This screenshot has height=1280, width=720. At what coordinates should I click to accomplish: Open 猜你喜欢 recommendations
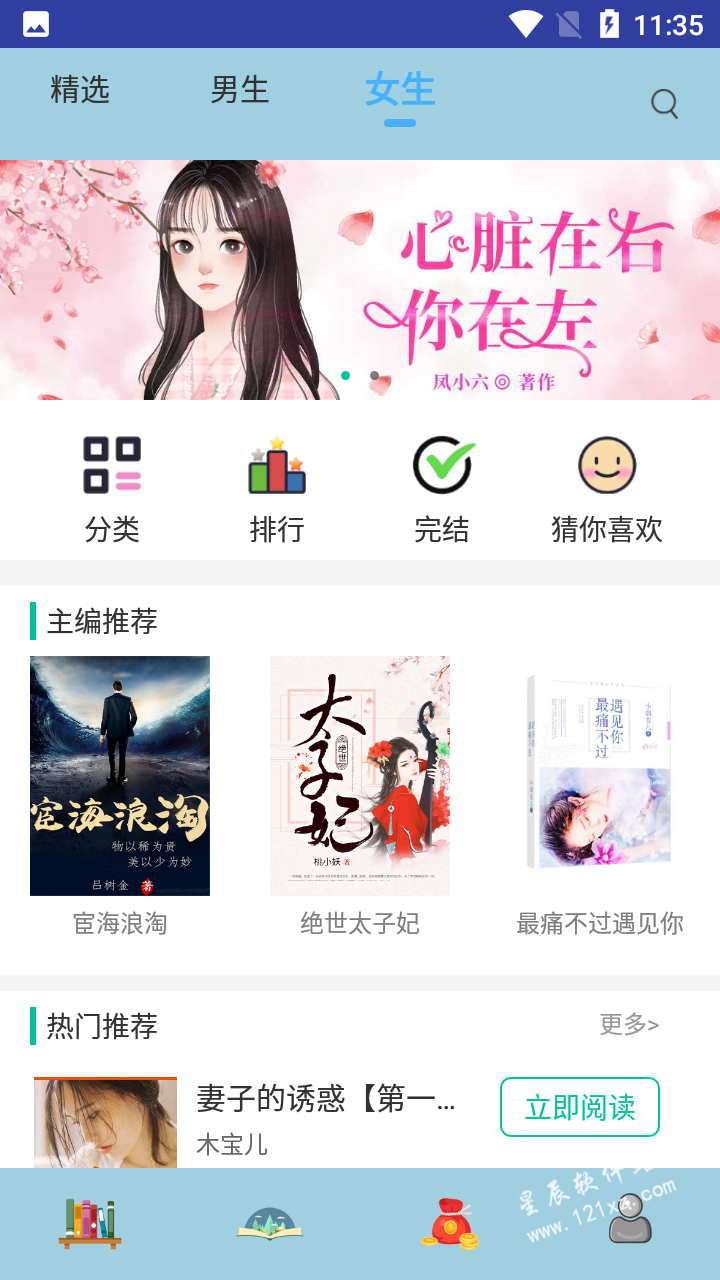click(607, 490)
